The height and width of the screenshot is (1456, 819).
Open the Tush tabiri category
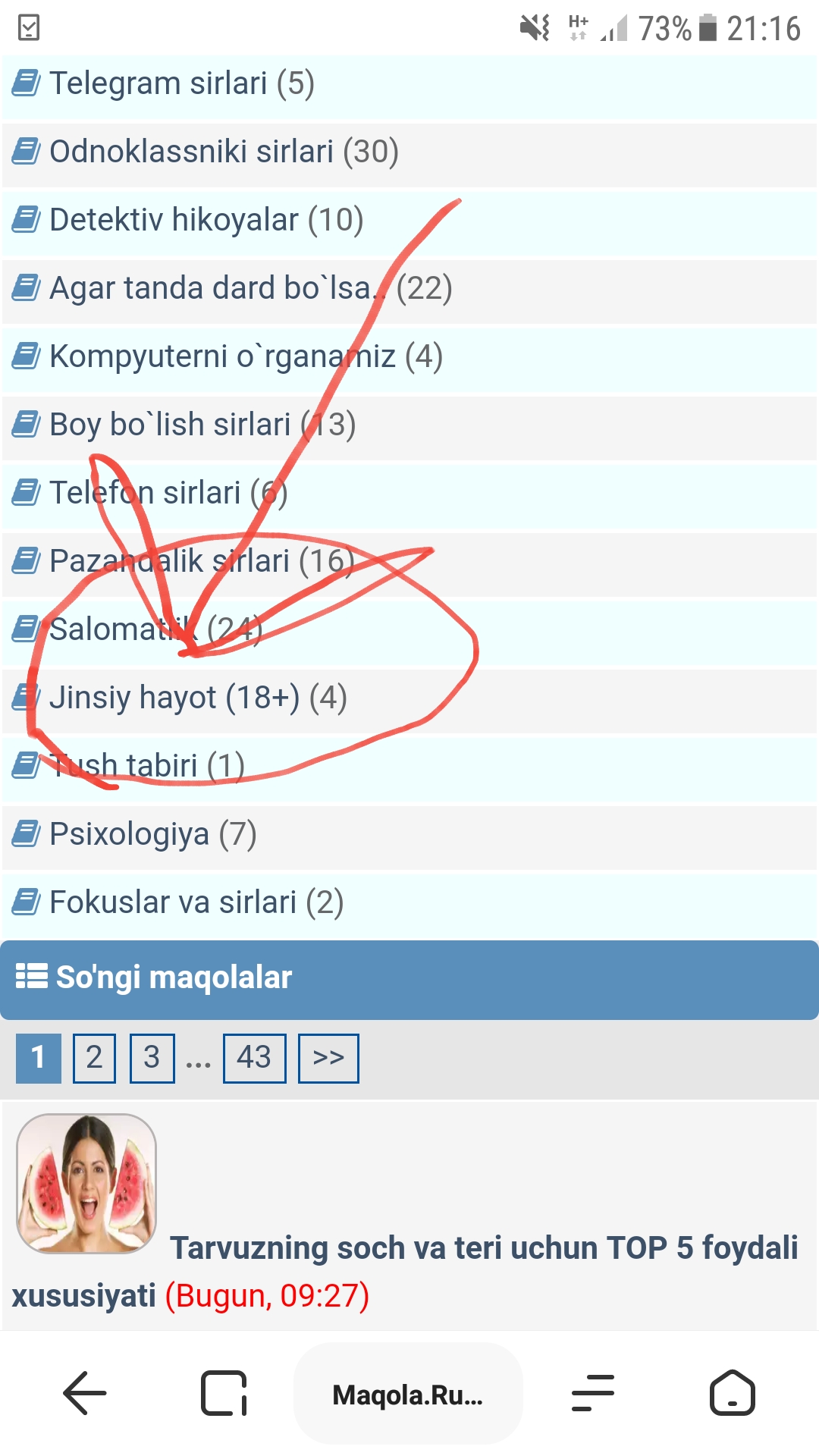(146, 767)
